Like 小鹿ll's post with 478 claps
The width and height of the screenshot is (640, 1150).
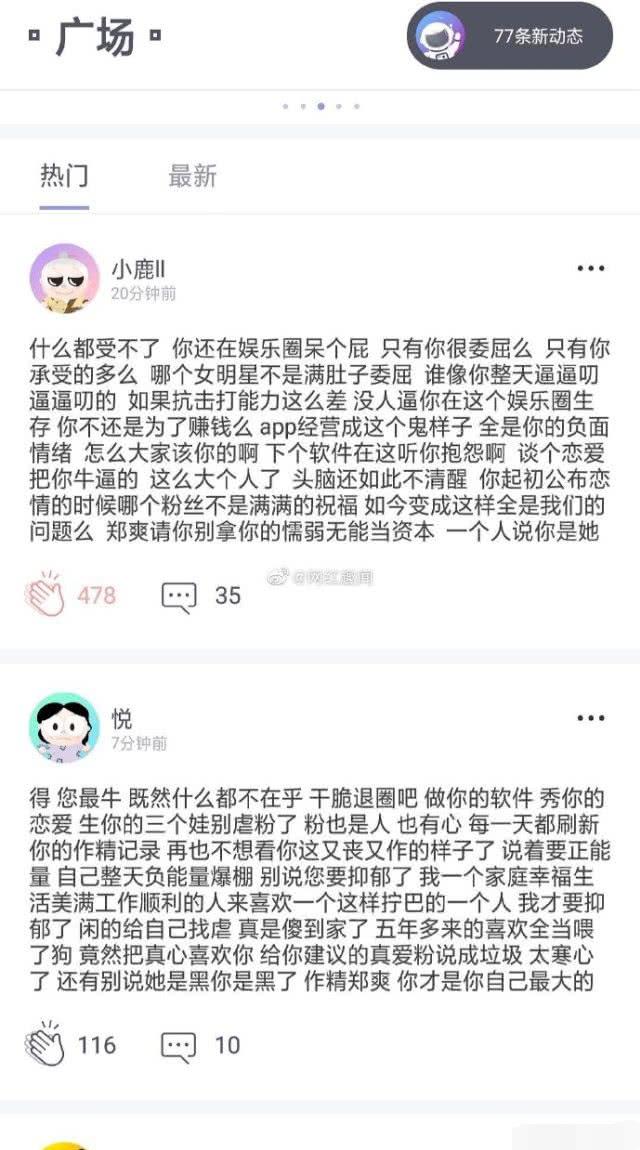pyautogui.click(x=46, y=595)
